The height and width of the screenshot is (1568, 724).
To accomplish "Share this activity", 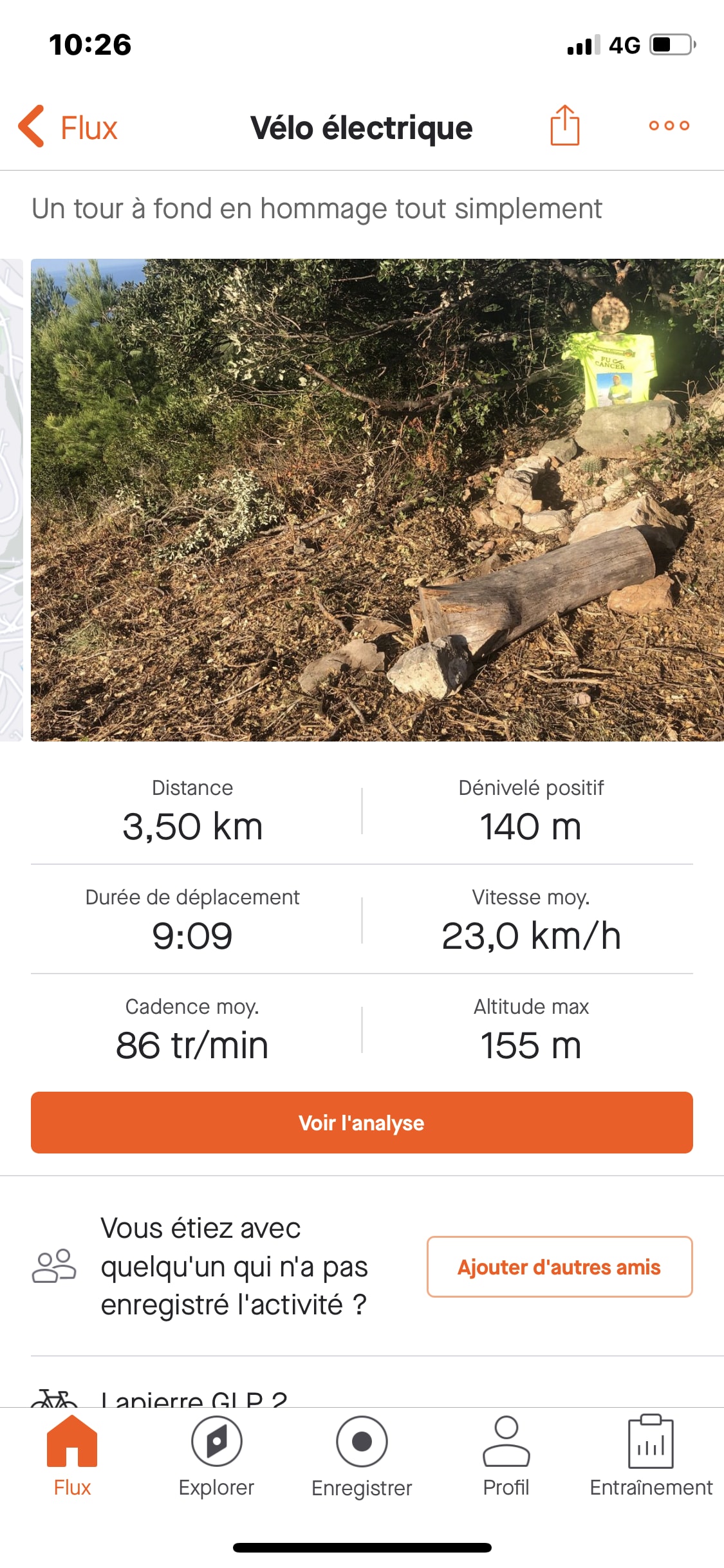I will (x=564, y=126).
